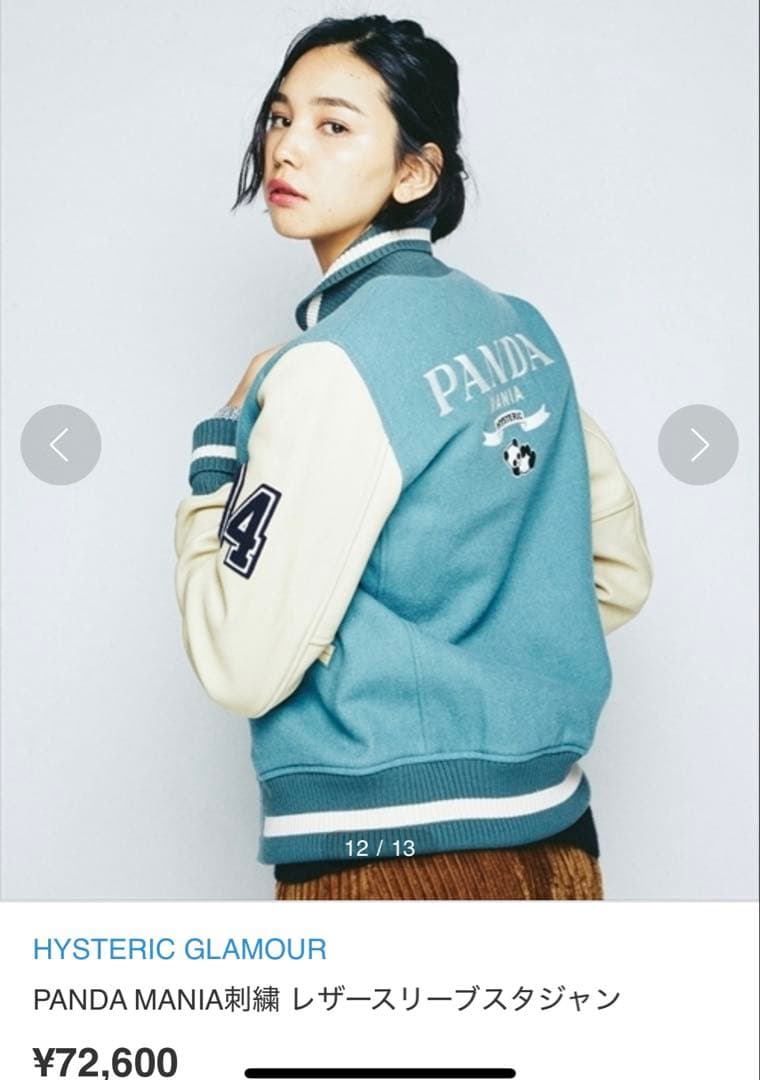Show the previous product image
Image resolution: width=760 pixels, height=1080 pixels.
(61, 445)
